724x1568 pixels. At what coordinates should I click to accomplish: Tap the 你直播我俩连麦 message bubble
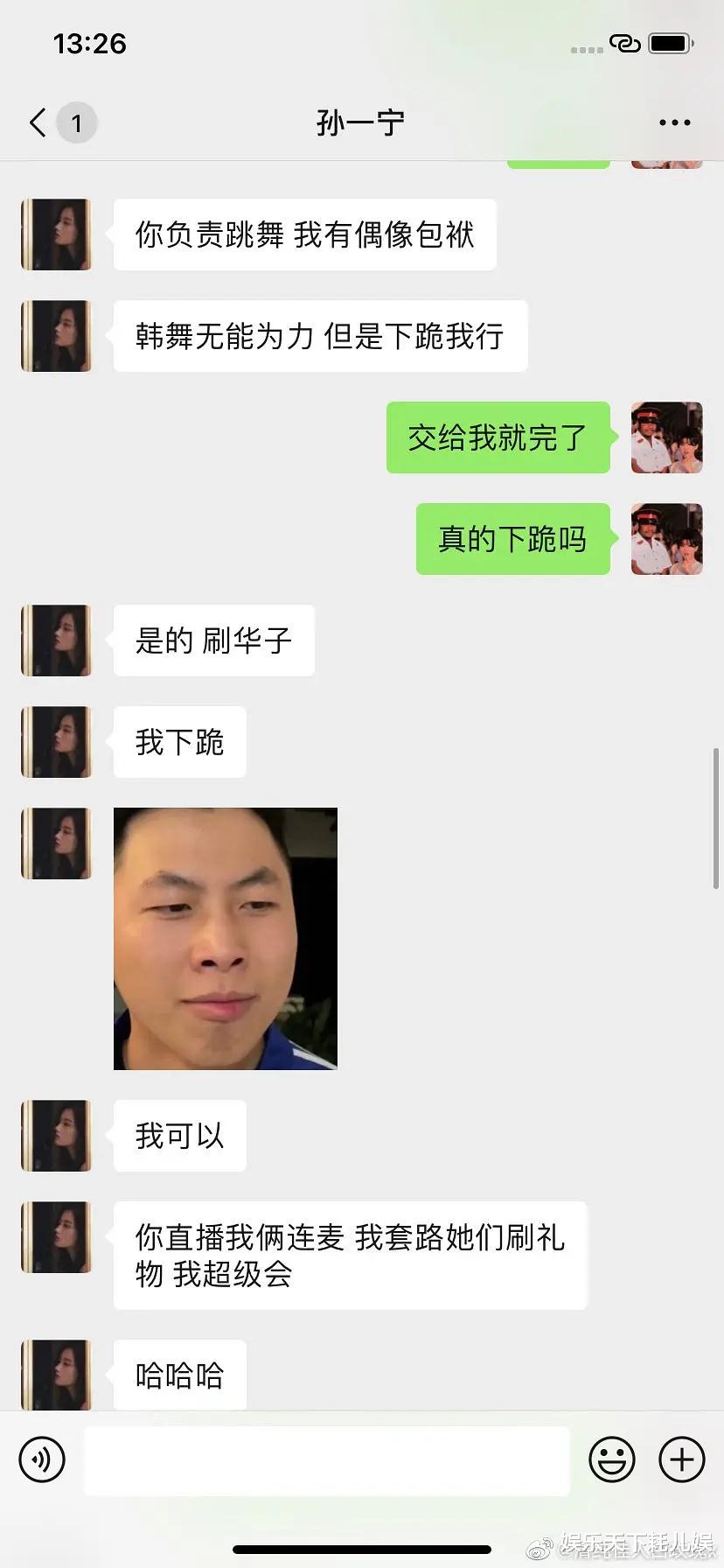coord(349,1255)
